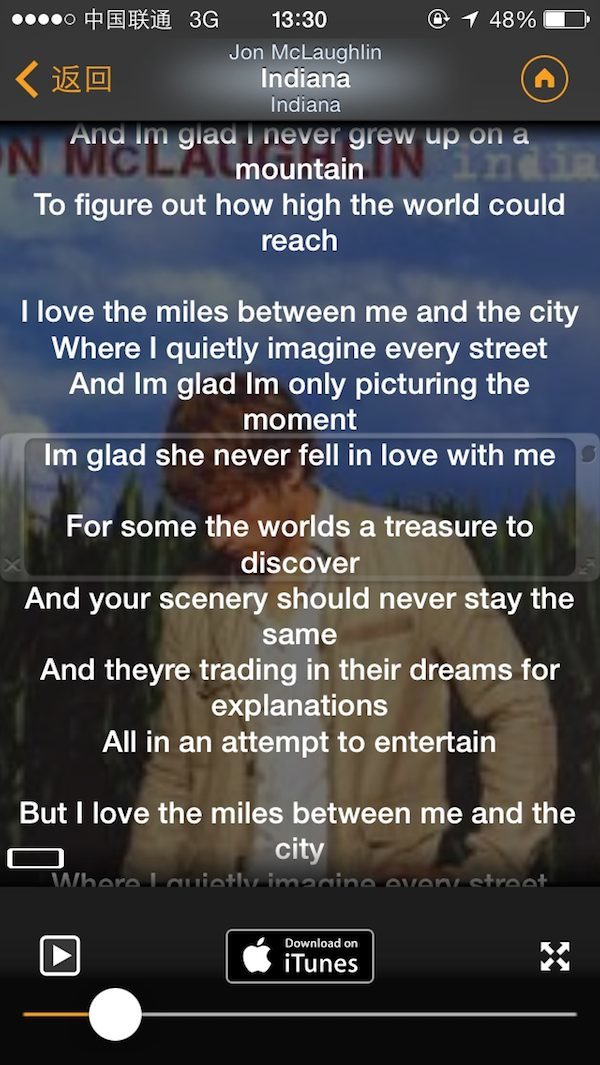Expand lyrics to fullscreen
Viewport: 600px width, 1065px height.
554,956
